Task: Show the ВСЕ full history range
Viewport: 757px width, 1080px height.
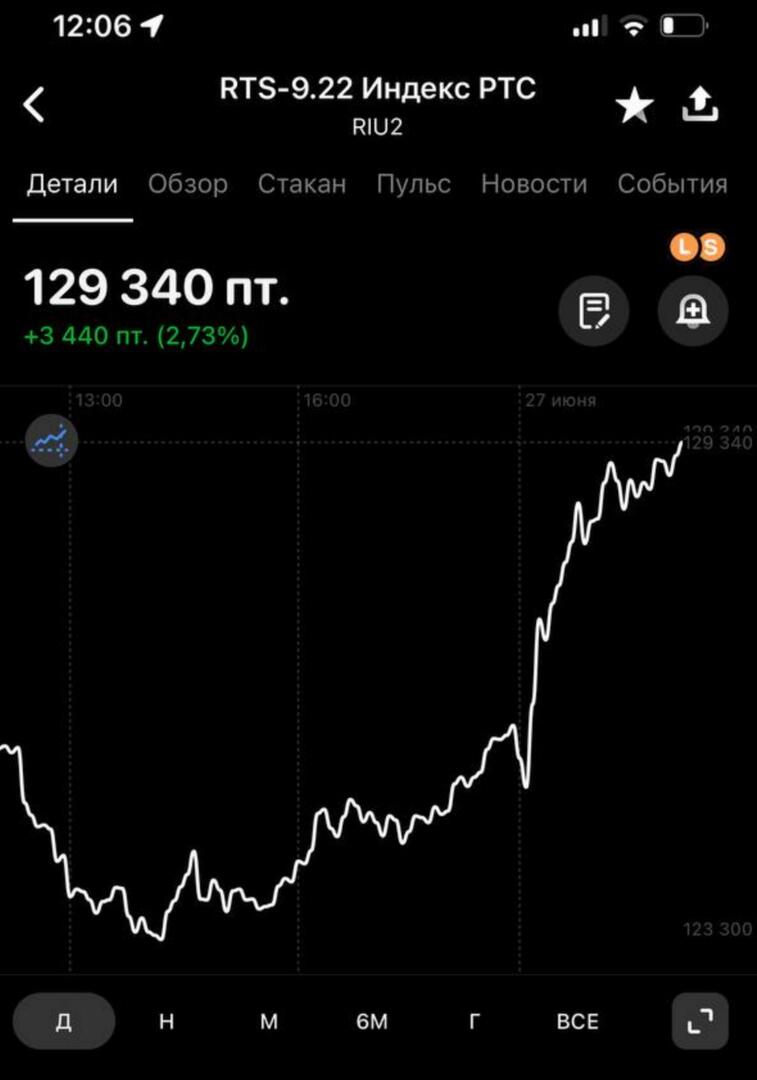Action: pos(577,1021)
